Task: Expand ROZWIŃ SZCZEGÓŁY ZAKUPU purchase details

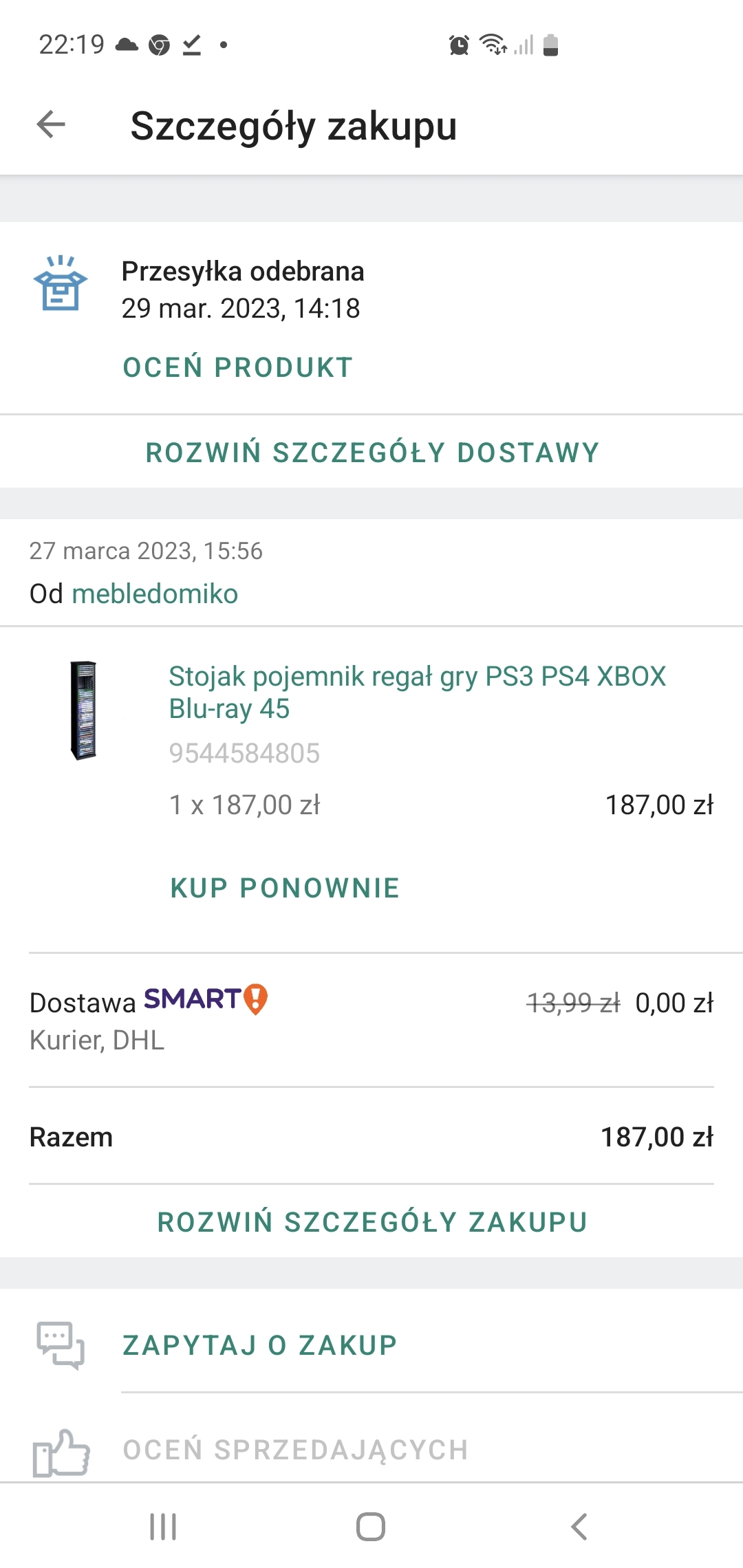Action: pyautogui.click(x=372, y=1222)
